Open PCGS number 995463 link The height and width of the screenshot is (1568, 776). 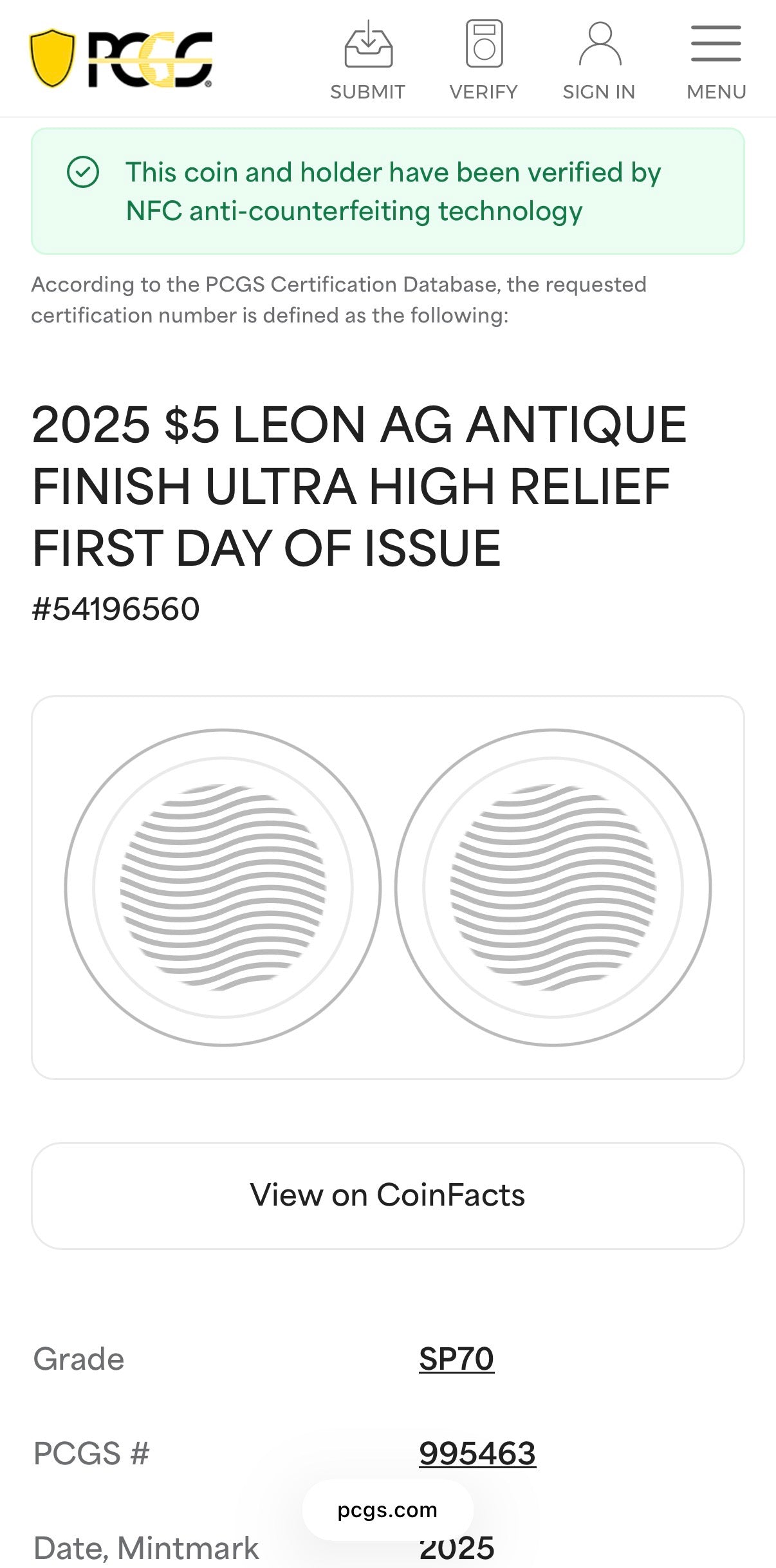pyautogui.click(x=477, y=1453)
